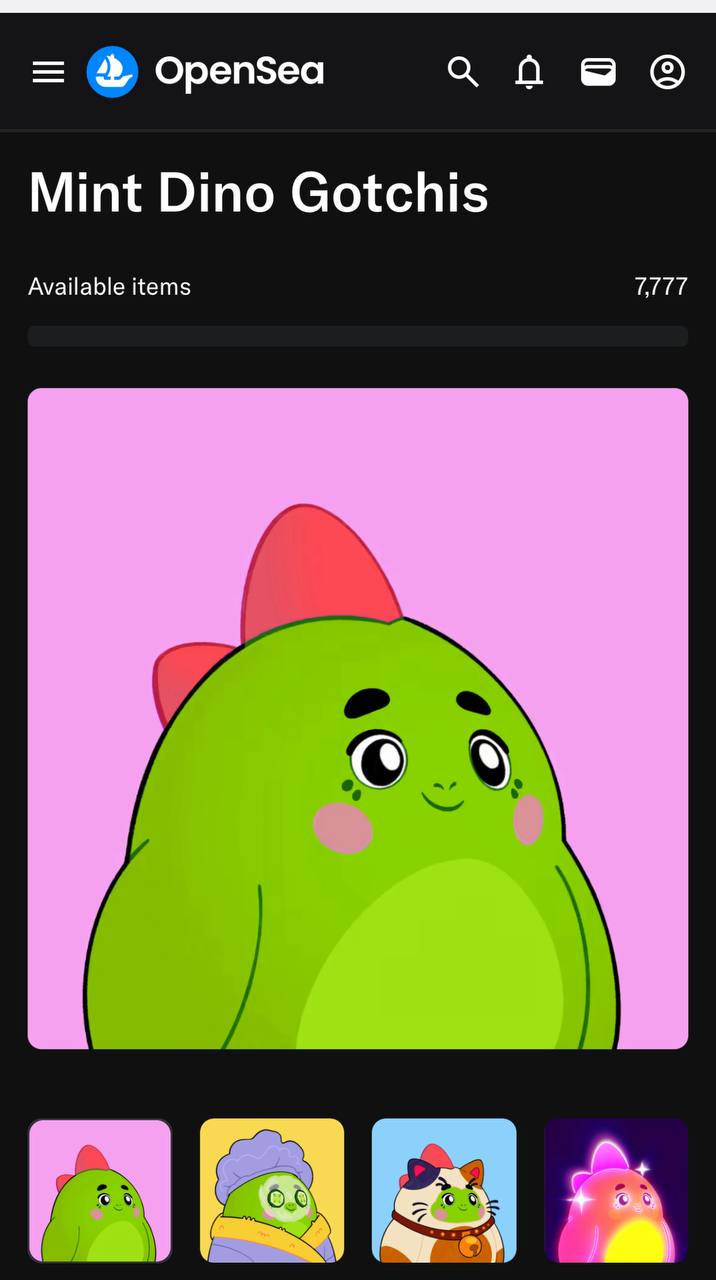Select the pink-background green dino thumbnail
The height and width of the screenshot is (1280, 716).
coord(100,1190)
